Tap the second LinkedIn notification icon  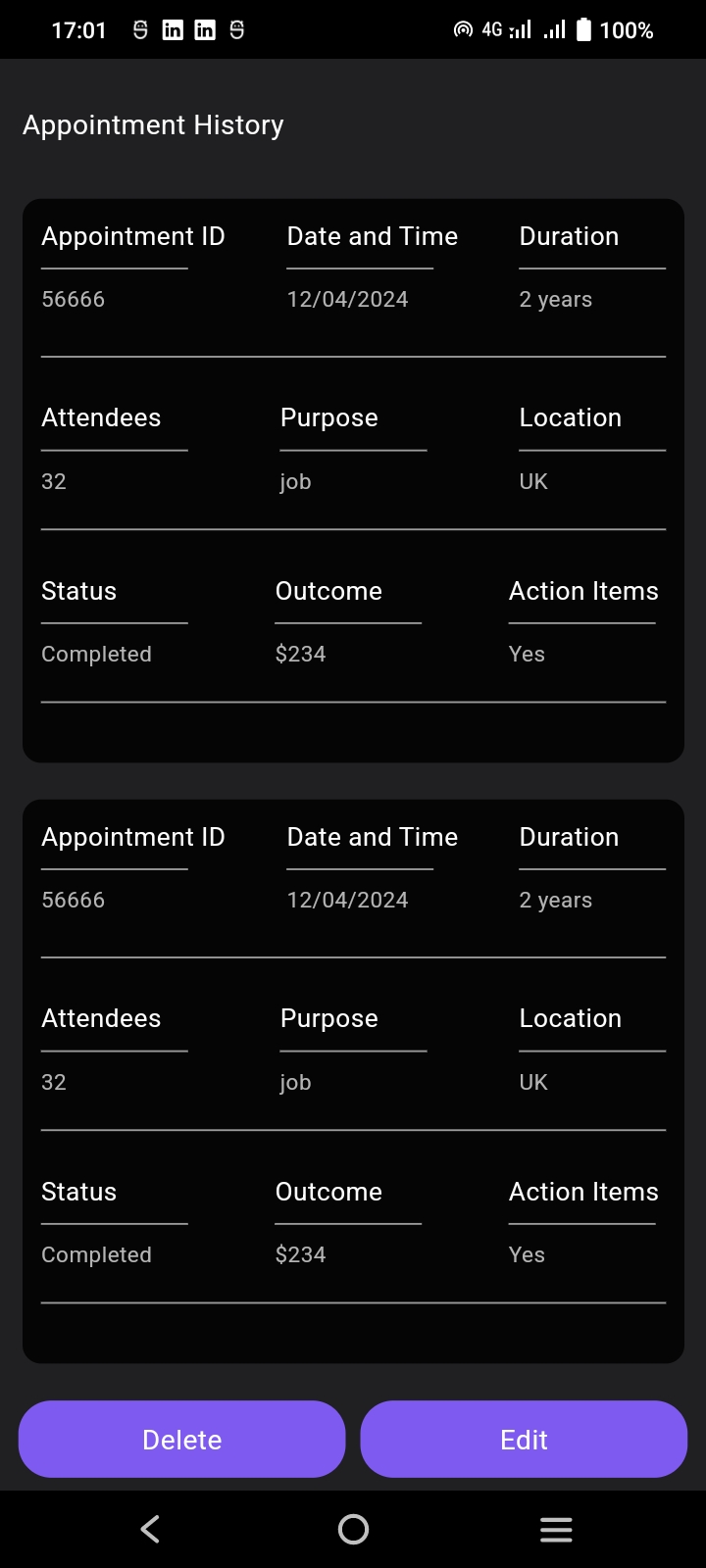click(205, 29)
